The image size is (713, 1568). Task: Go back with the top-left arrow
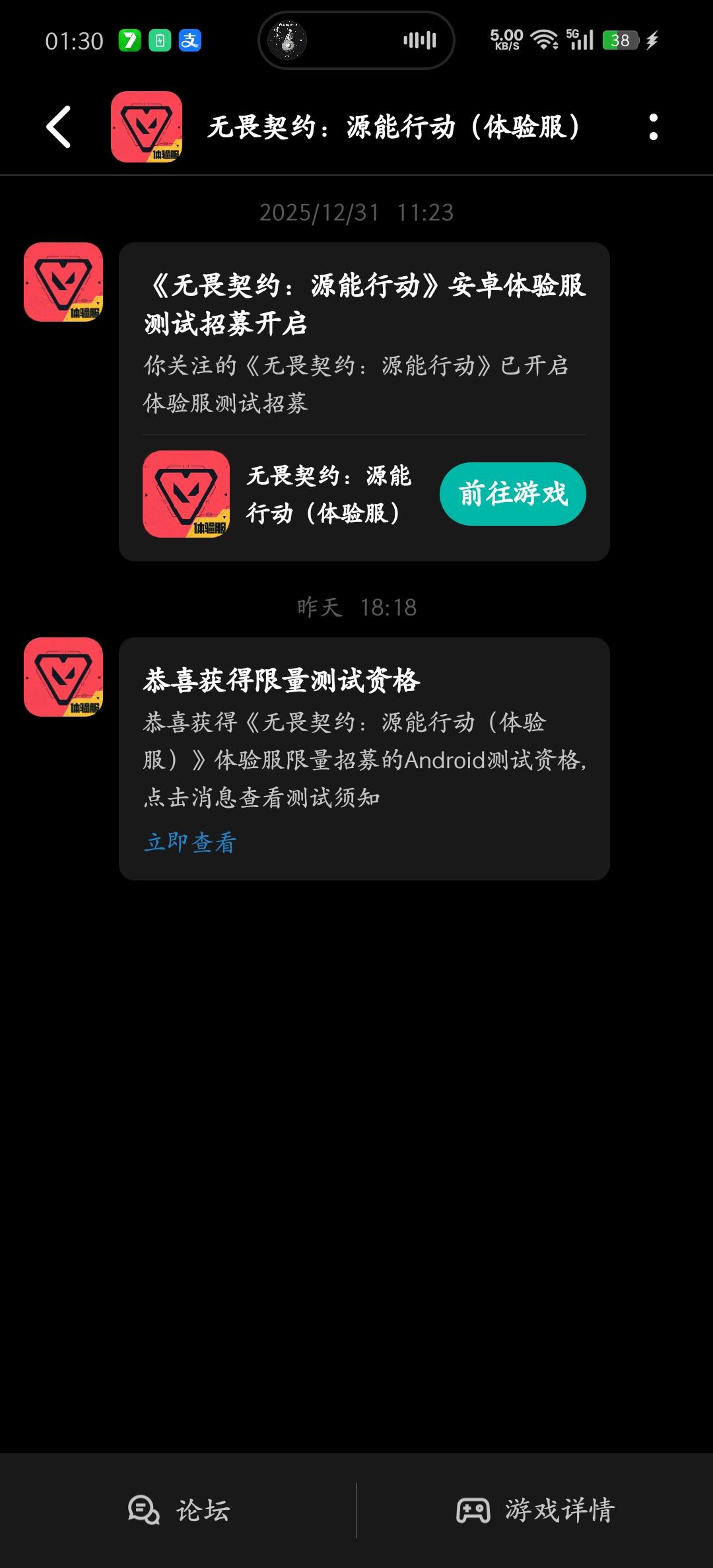(58, 127)
